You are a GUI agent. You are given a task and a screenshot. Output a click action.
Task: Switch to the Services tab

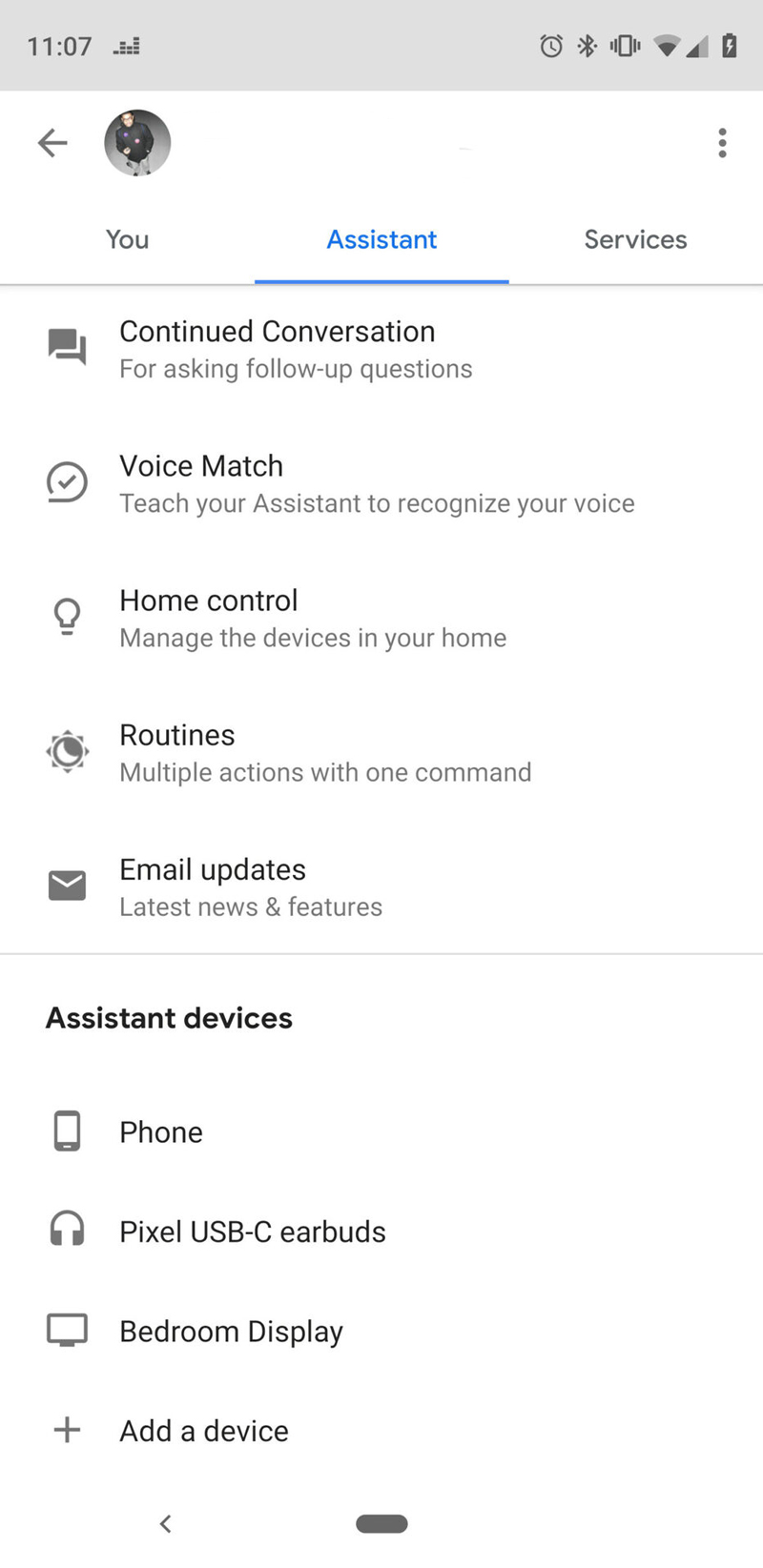pyautogui.click(x=635, y=239)
